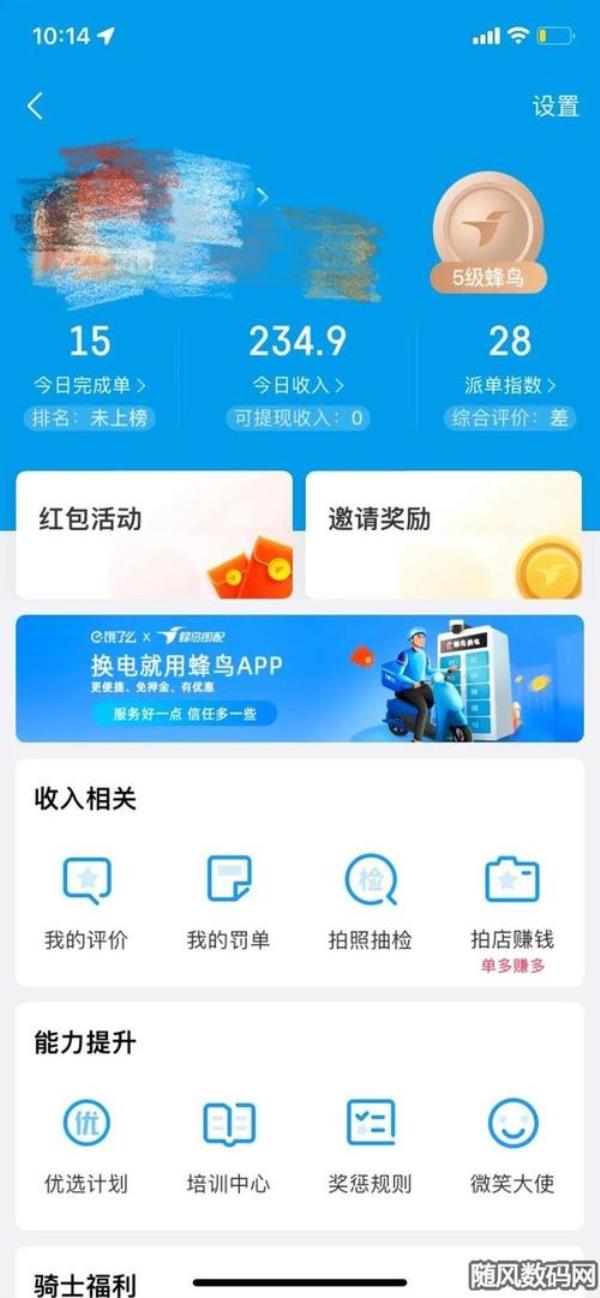Open the 5级蜂鸟 level badge
The height and width of the screenshot is (1298, 600).
[x=488, y=237]
